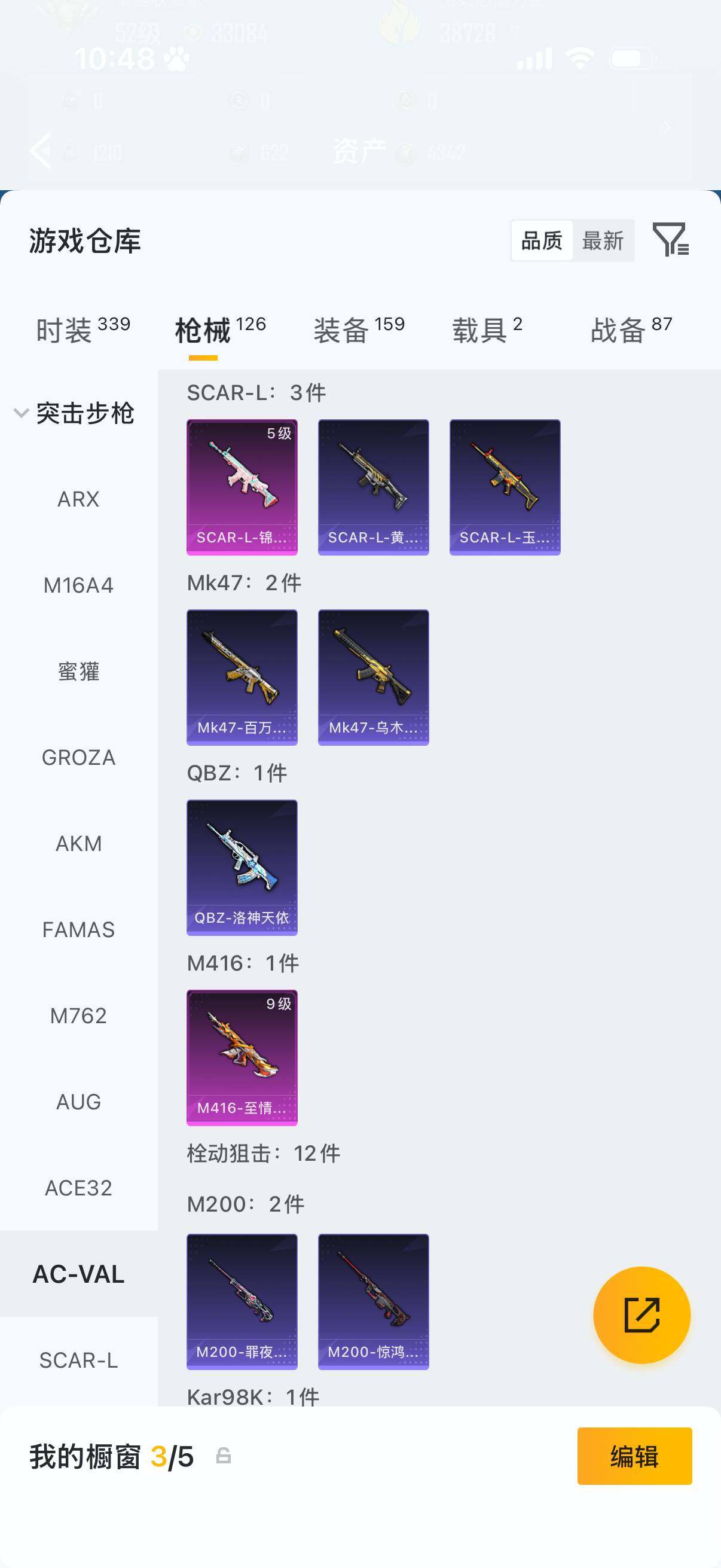Select M16A4 in the weapon list

click(78, 585)
